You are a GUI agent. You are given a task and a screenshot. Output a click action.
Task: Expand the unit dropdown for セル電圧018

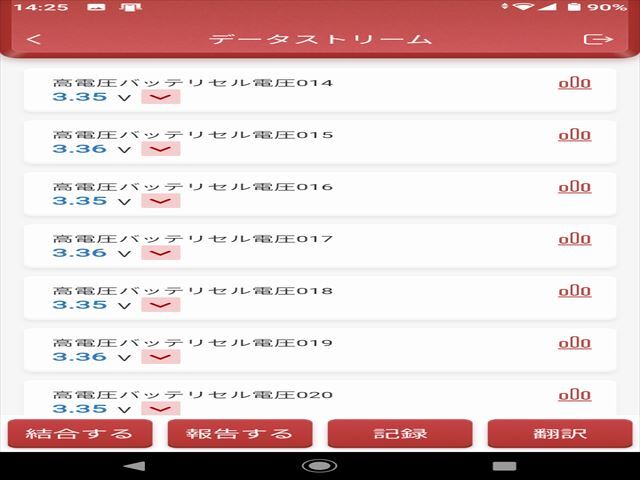point(160,305)
